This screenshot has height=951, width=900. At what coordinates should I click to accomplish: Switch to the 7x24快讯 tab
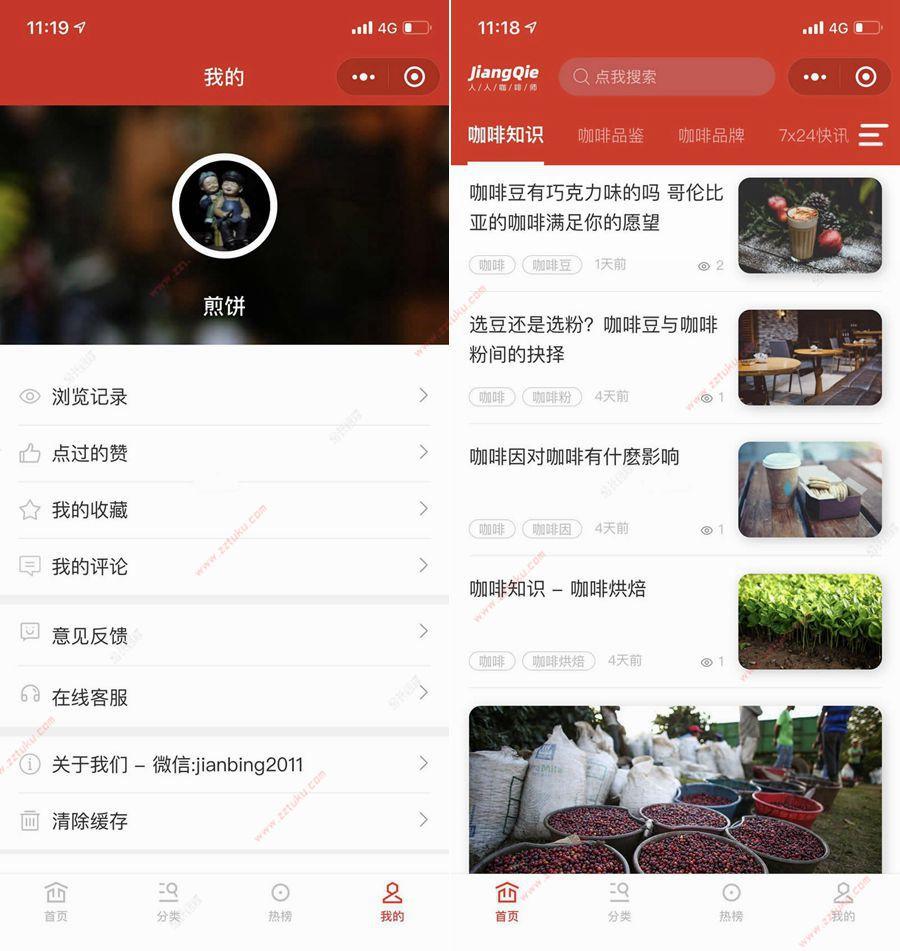click(812, 136)
